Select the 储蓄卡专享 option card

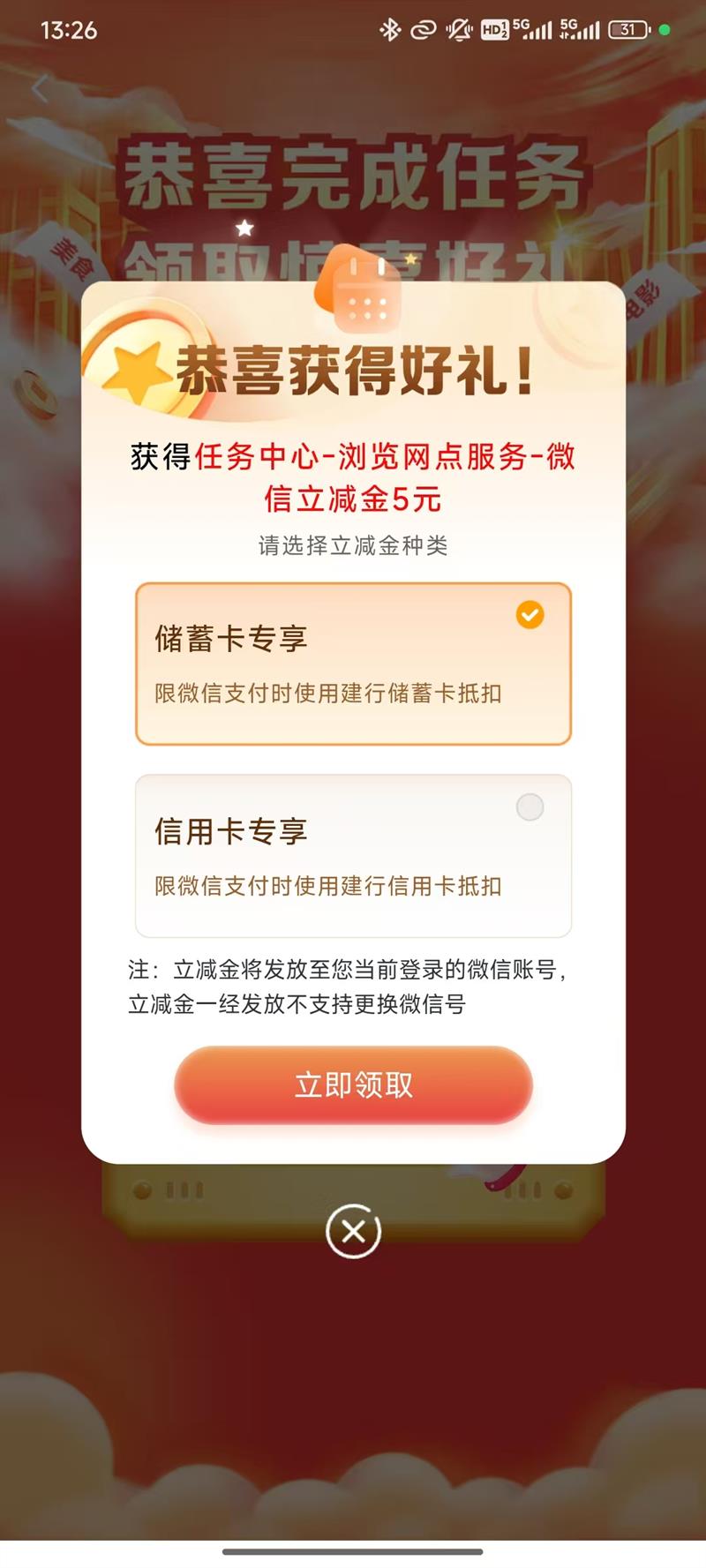[x=353, y=662]
